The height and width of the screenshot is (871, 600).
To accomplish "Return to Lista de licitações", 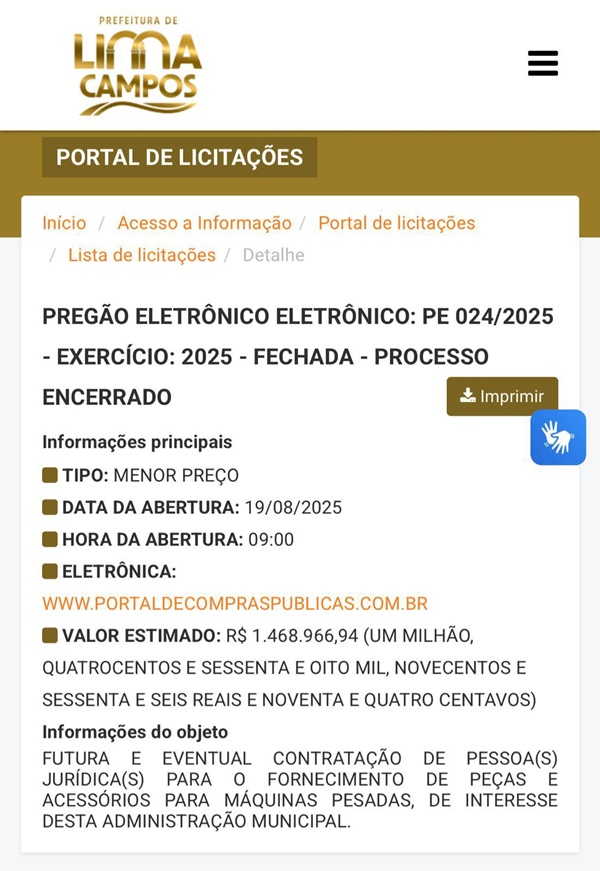I will 142,255.
